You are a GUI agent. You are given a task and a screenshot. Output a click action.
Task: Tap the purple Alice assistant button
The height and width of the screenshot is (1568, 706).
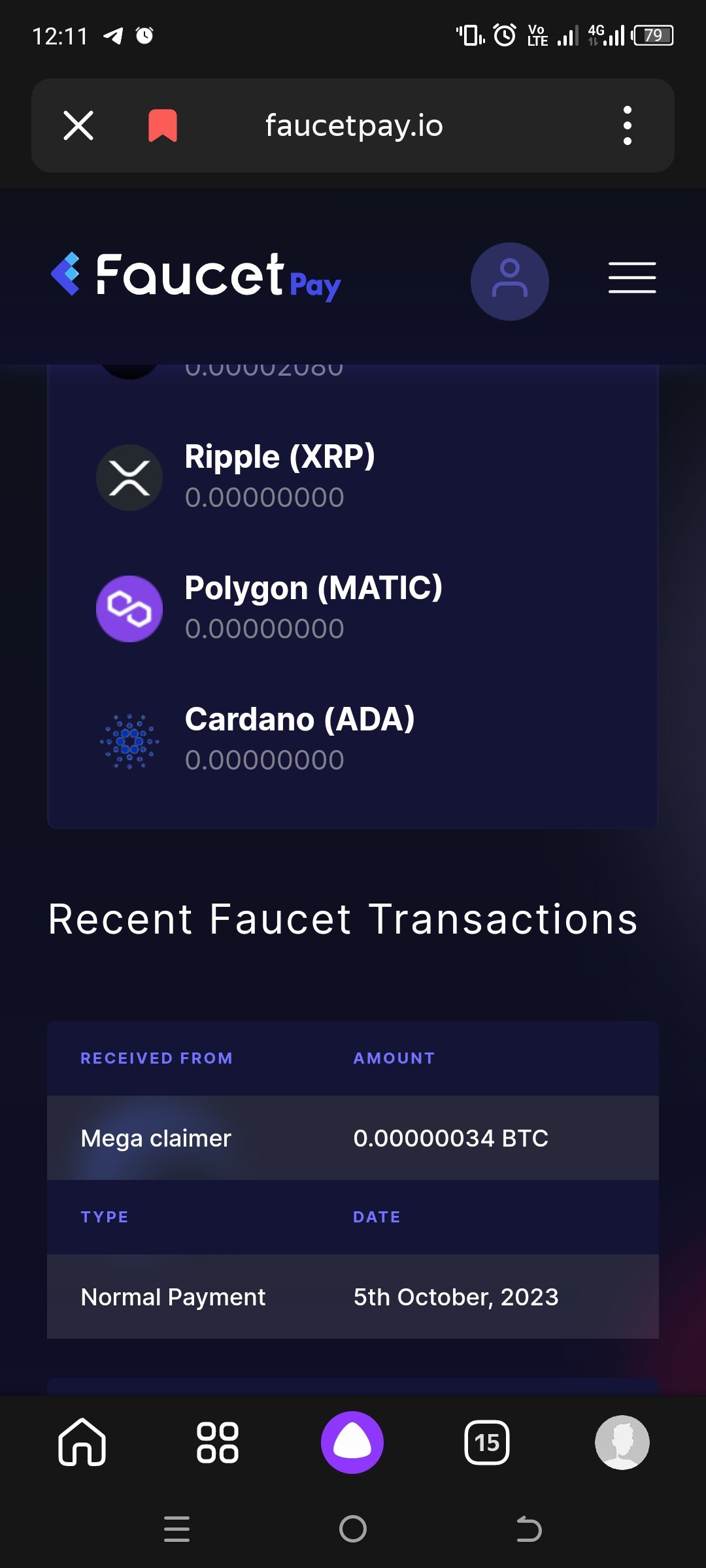(352, 1442)
